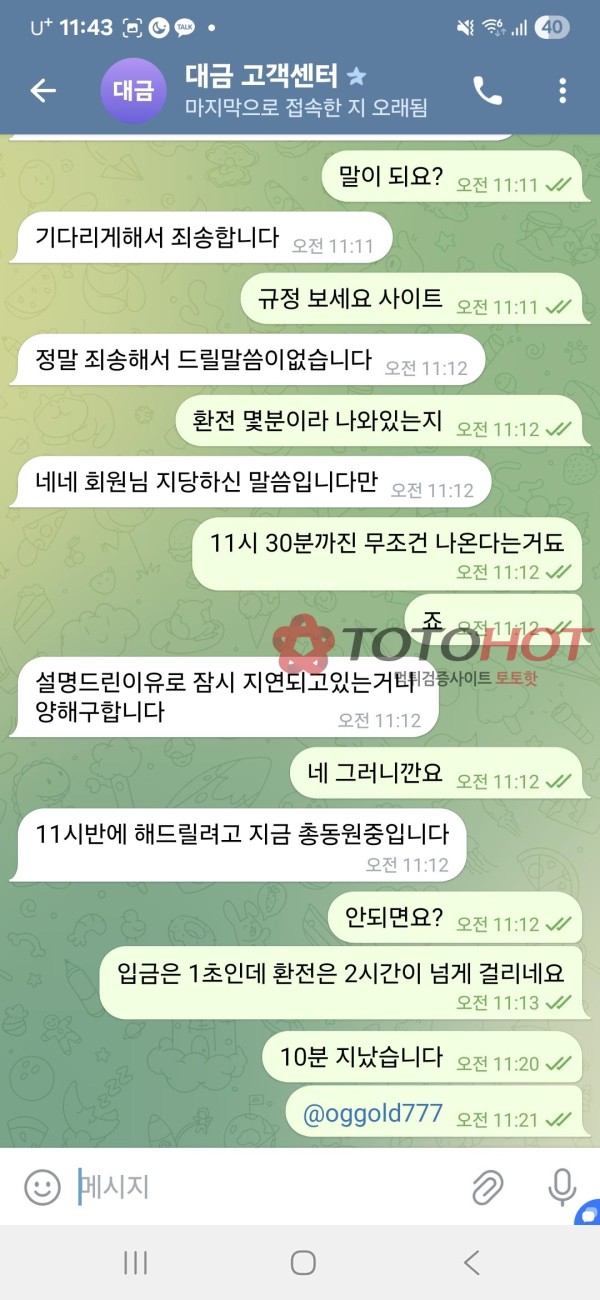
Task: Open the recent apps view
Action: (135, 1262)
